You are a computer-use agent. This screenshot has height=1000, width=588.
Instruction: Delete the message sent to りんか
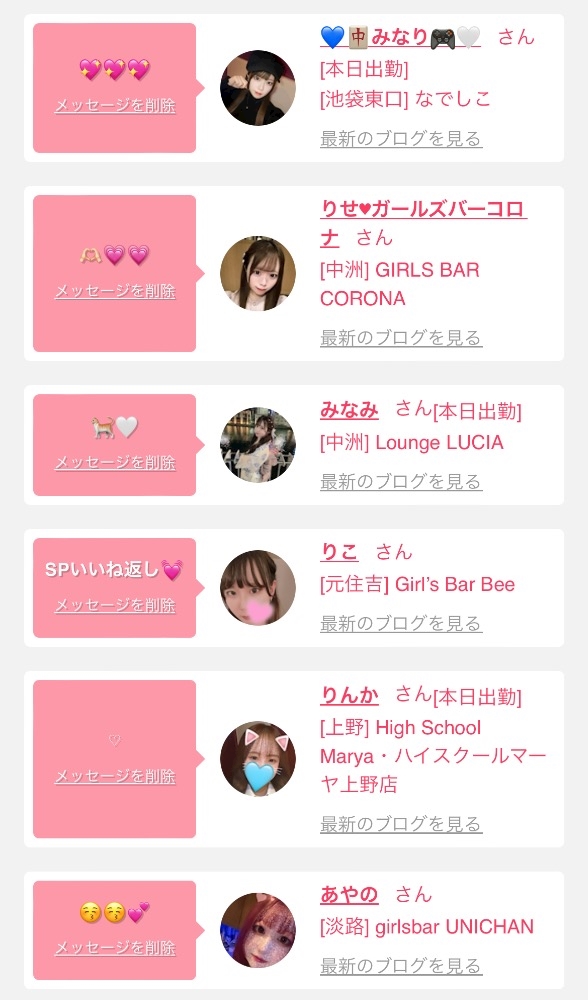pyautogui.click(x=115, y=776)
